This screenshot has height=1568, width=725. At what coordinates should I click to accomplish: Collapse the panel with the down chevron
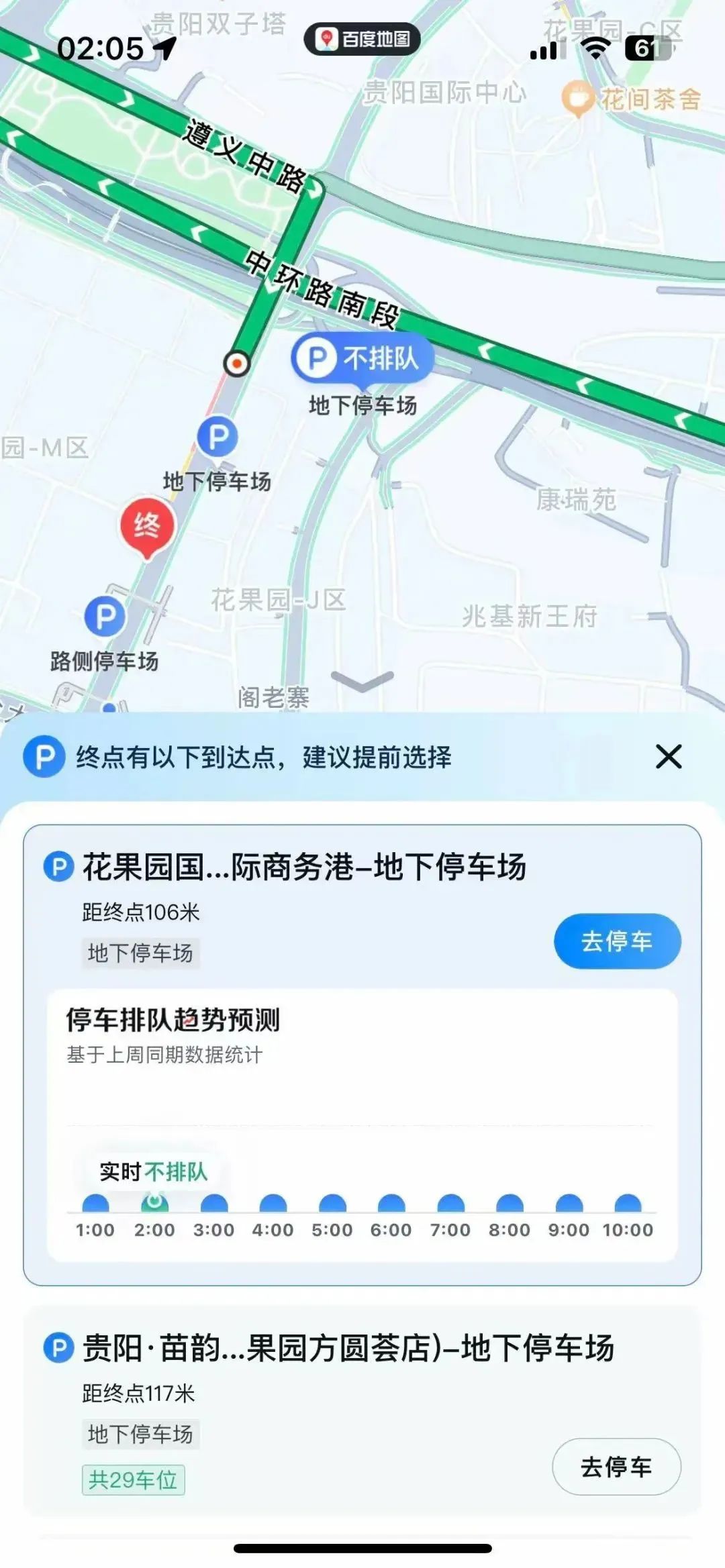(x=362, y=682)
